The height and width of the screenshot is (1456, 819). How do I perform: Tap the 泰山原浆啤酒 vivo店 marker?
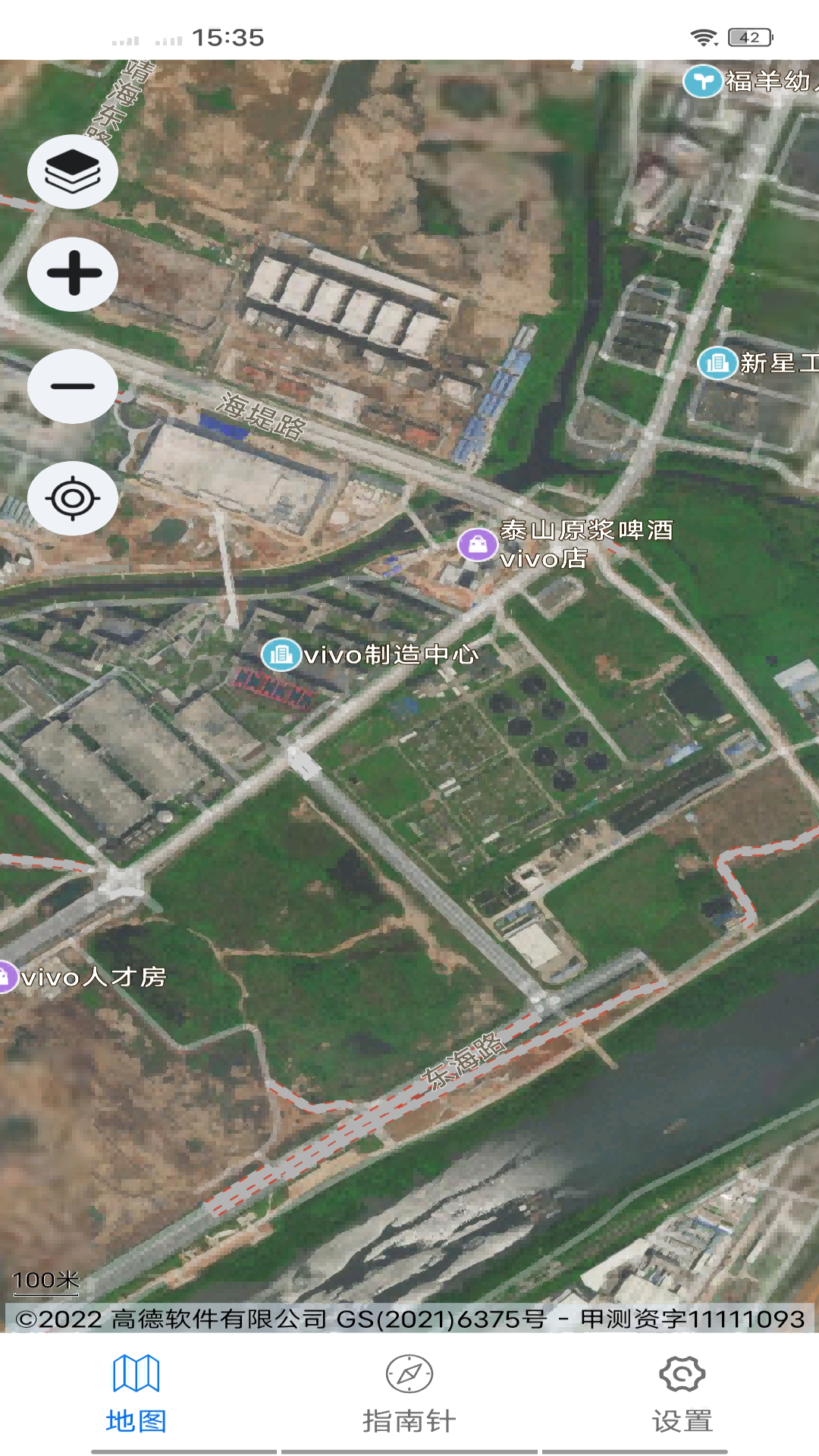point(478,544)
